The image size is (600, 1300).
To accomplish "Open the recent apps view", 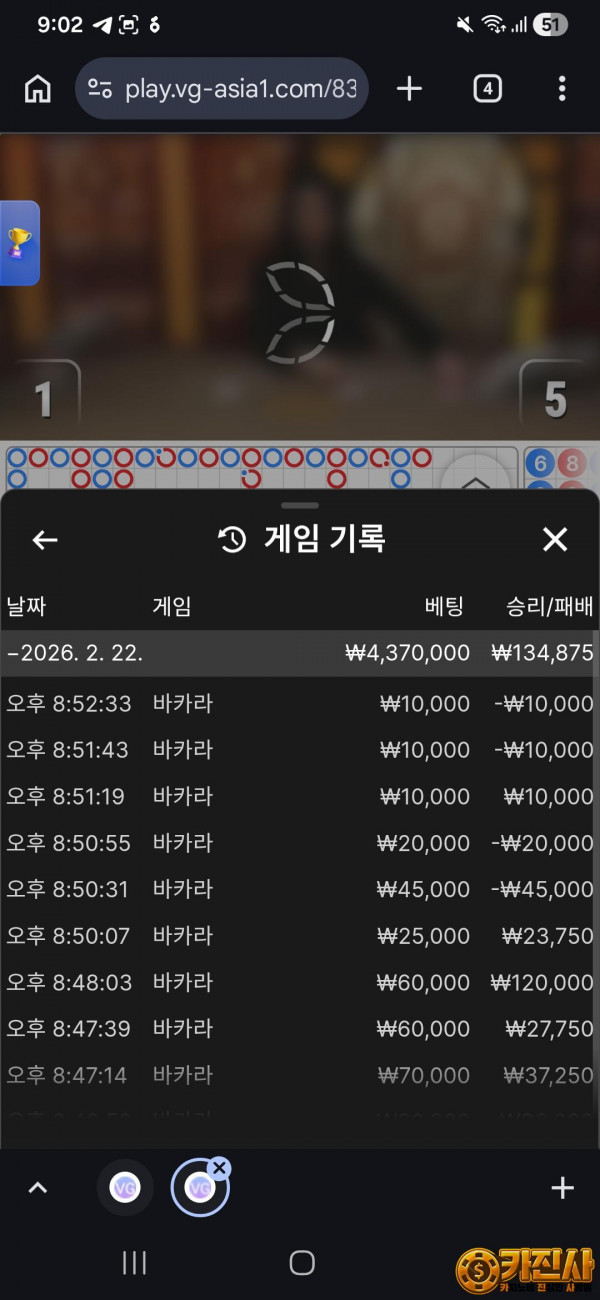I will click(134, 1263).
